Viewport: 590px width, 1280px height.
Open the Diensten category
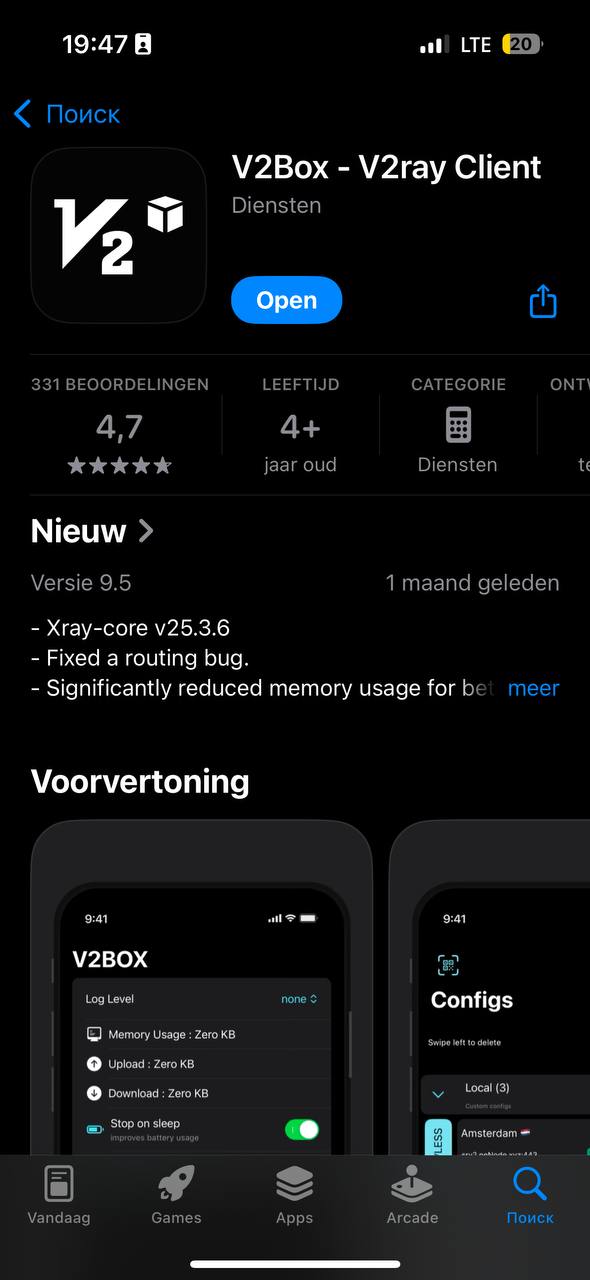pyautogui.click(x=458, y=426)
